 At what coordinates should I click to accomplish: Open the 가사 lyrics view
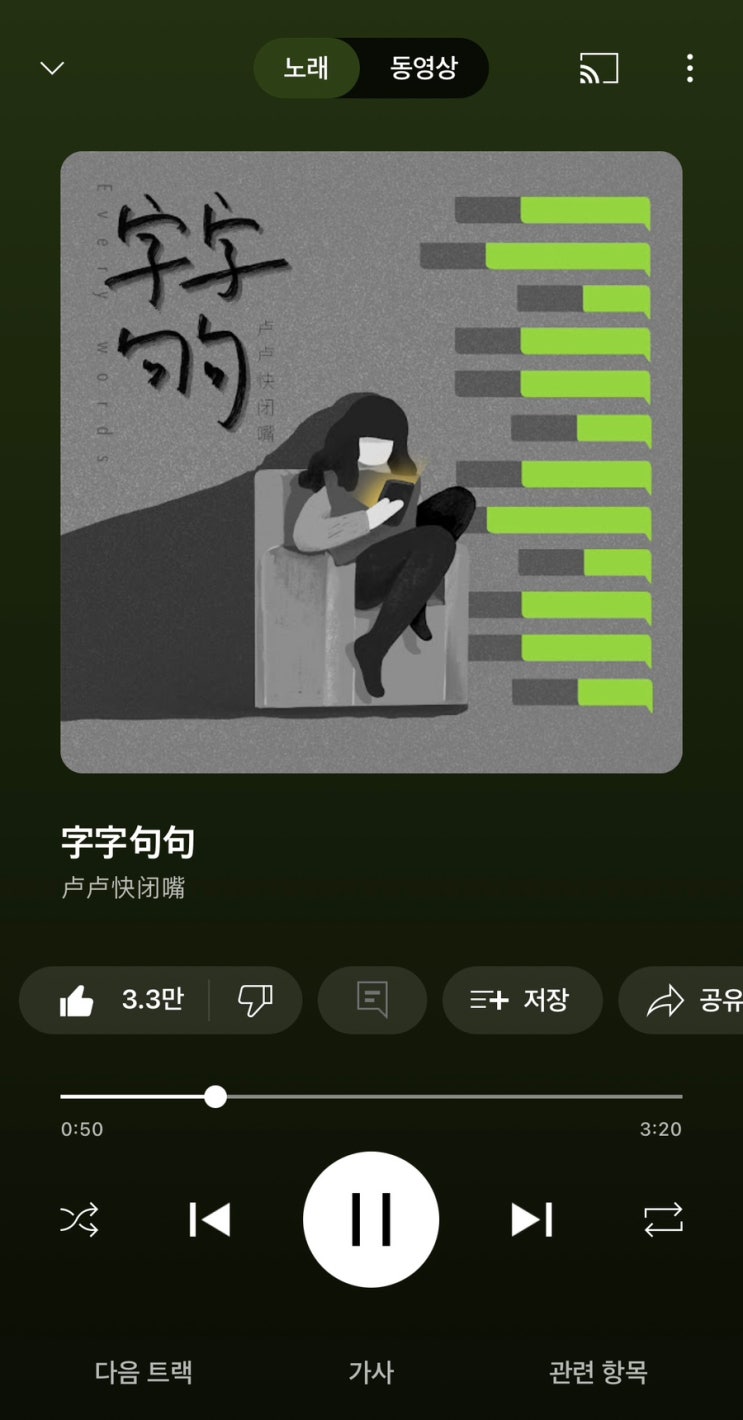(371, 1373)
